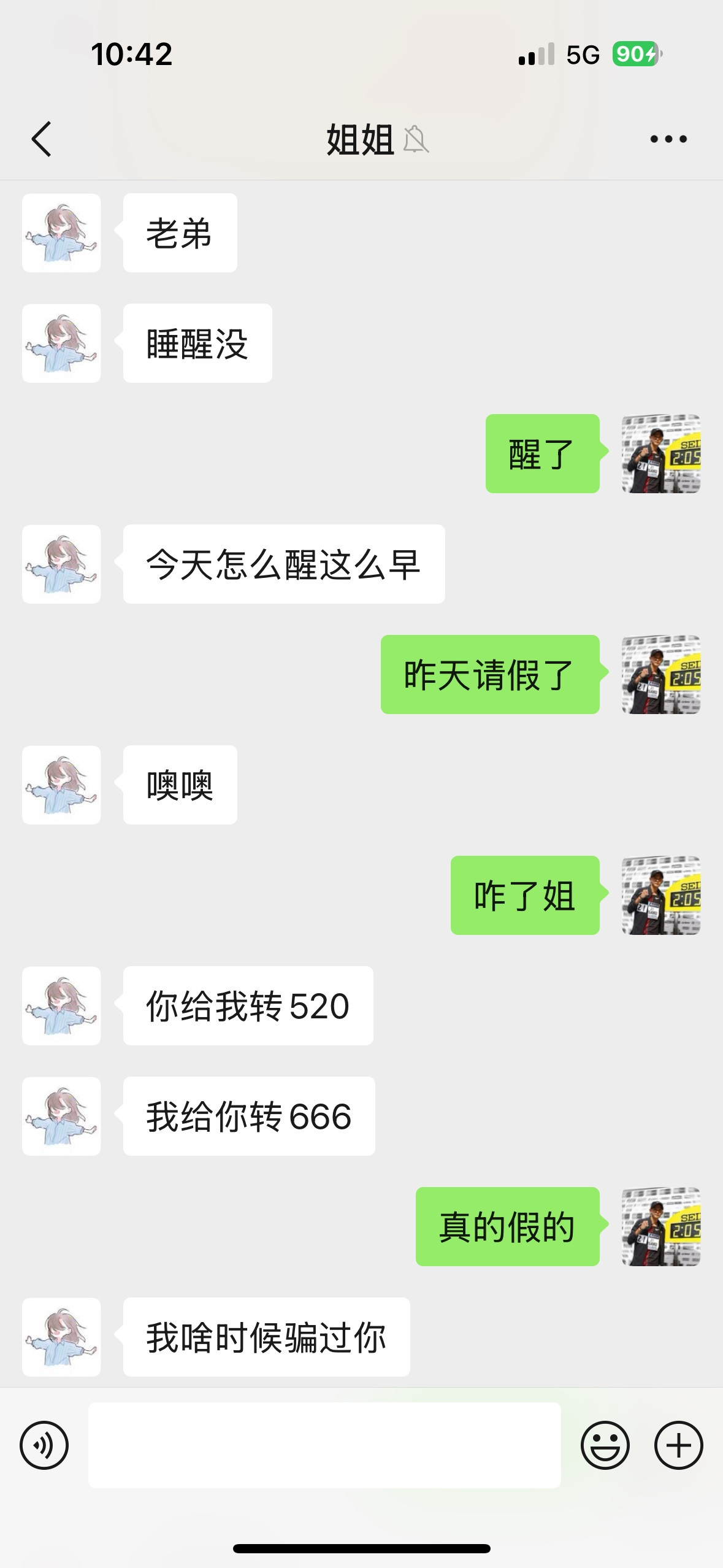Screen dimensions: 723x1568
Task: Tap your own avatar next to the 醒了 bubble
Action: coord(660,454)
